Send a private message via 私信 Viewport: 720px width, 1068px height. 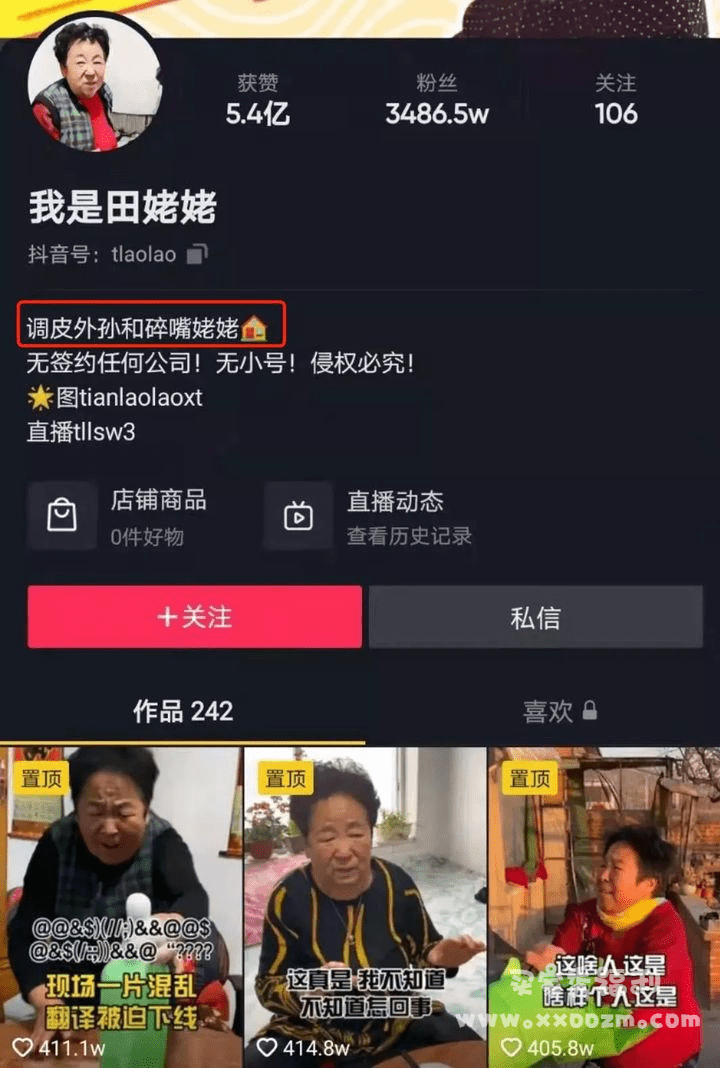536,617
